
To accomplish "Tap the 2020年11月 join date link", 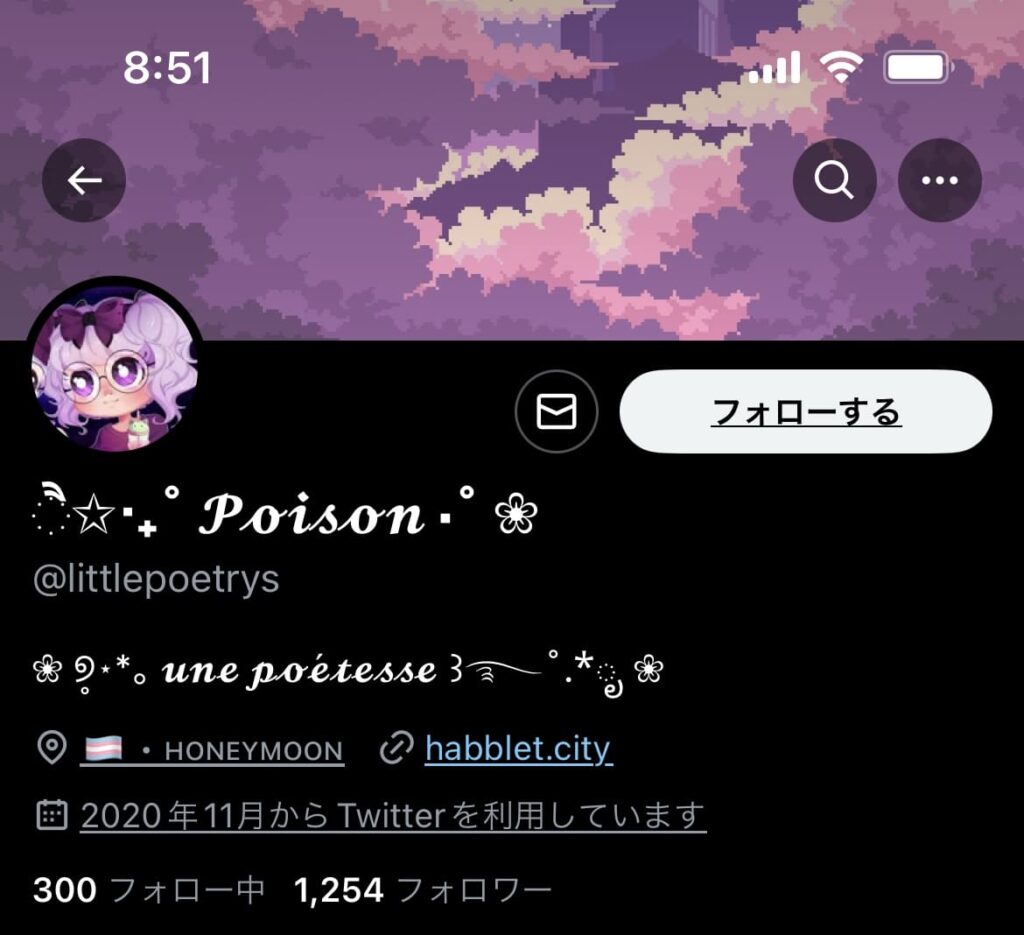I will (392, 816).
